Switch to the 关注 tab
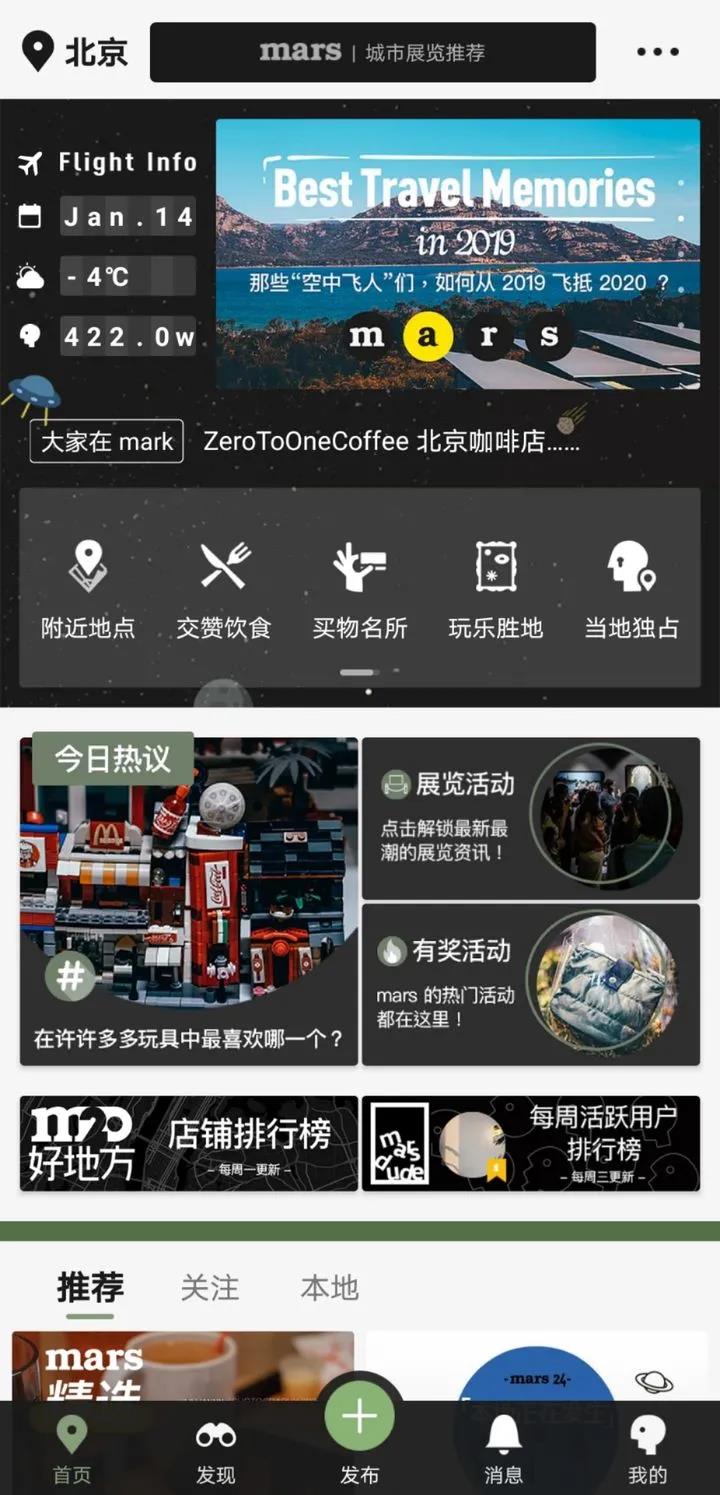 tap(208, 1289)
